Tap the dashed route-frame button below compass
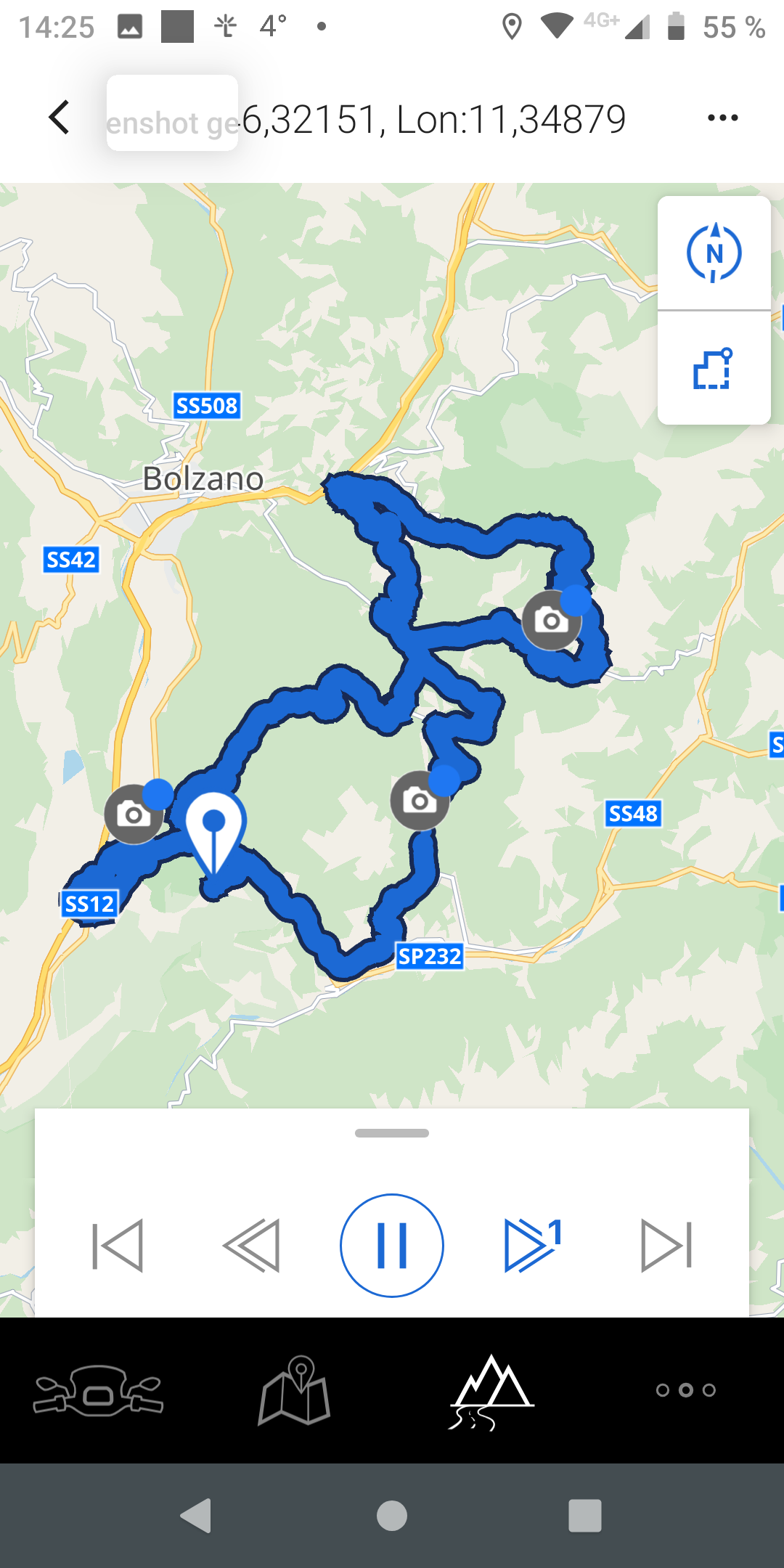 714,369
